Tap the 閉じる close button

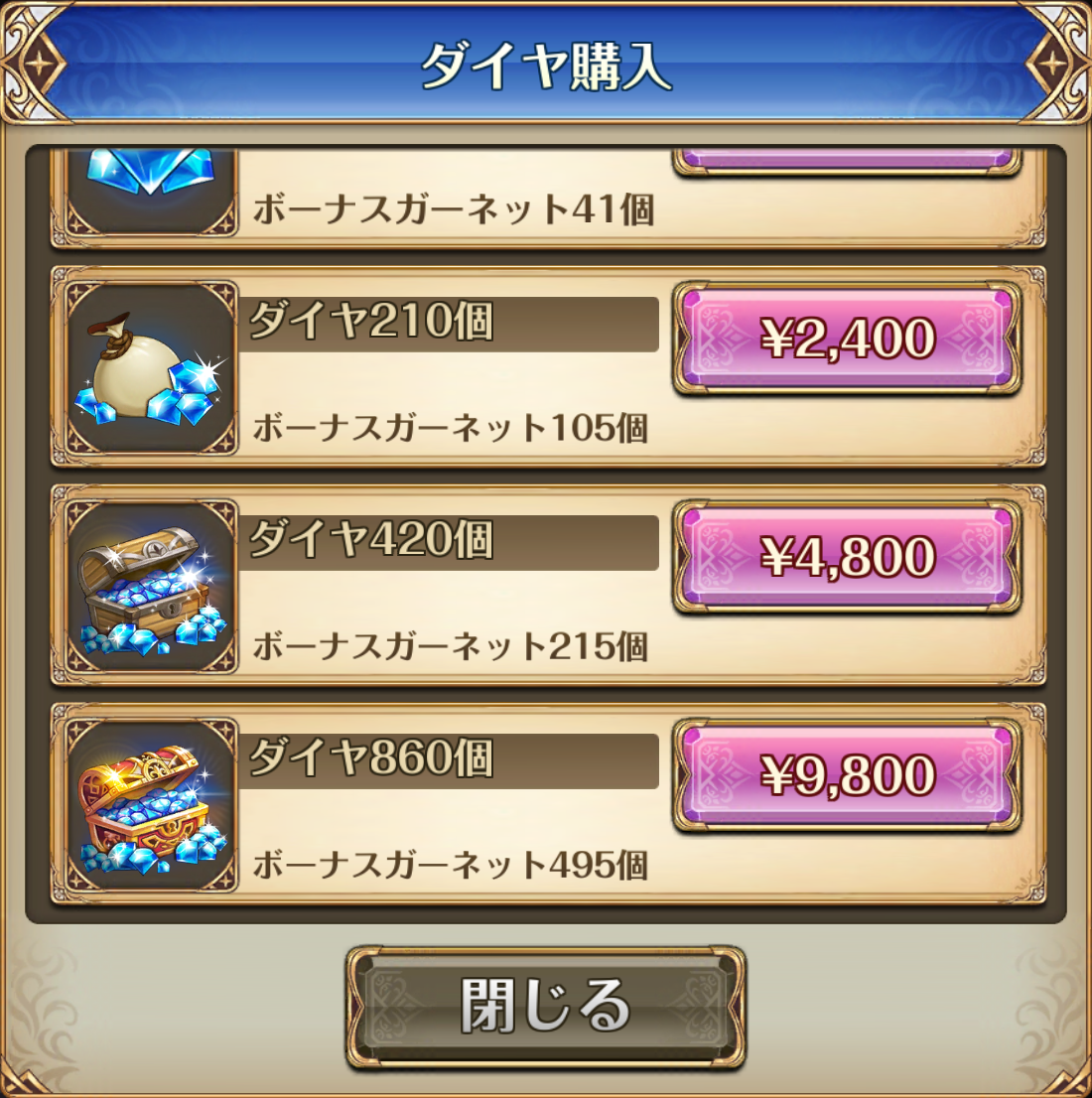click(x=545, y=1007)
